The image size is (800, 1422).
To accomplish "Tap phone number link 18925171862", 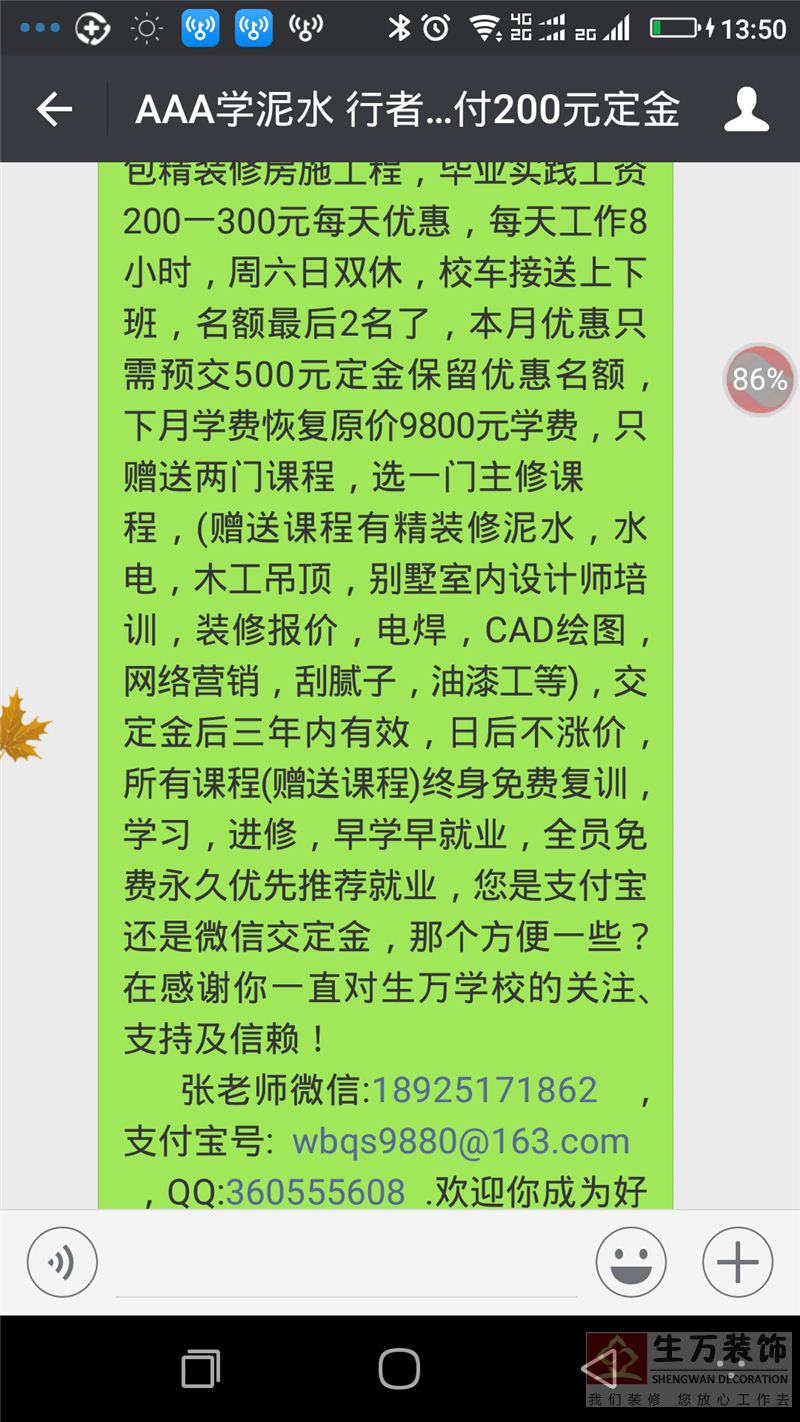I will (x=485, y=1090).
